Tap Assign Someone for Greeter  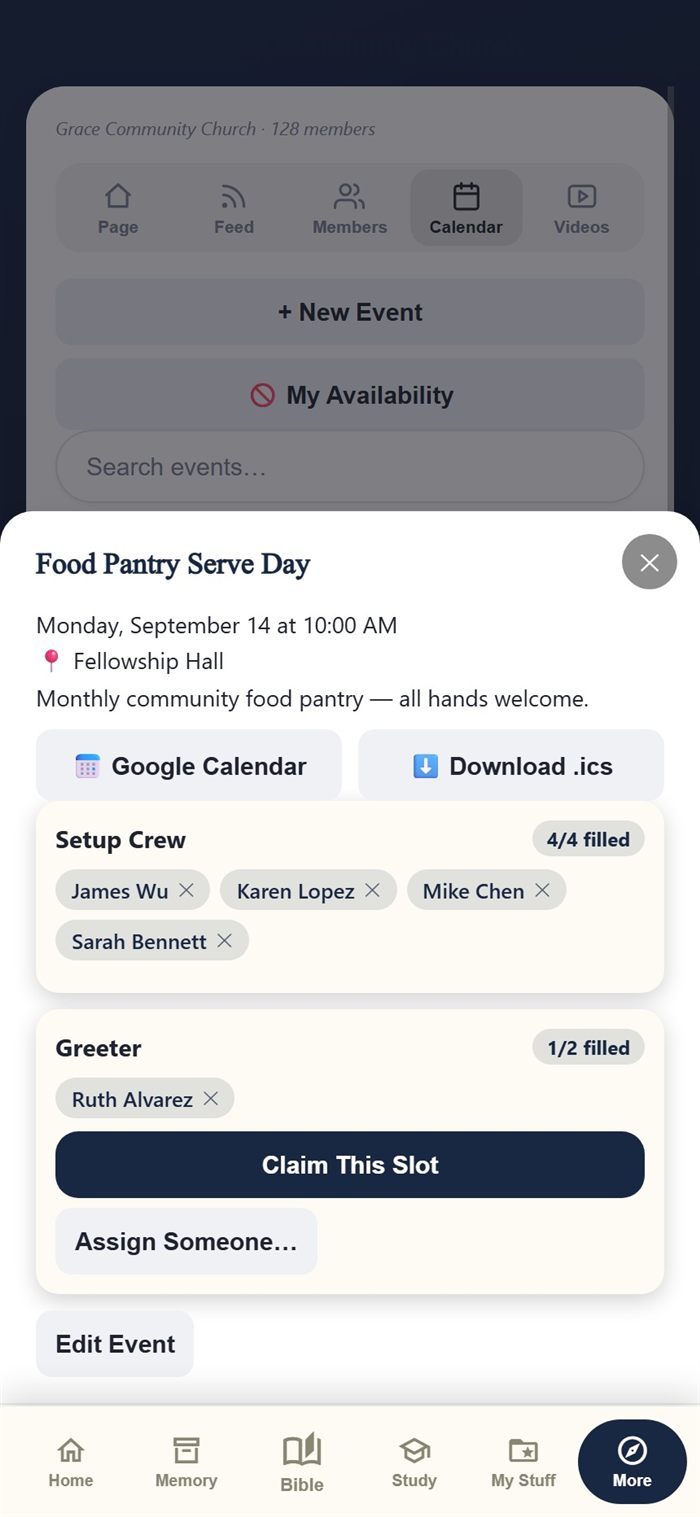tap(186, 1241)
